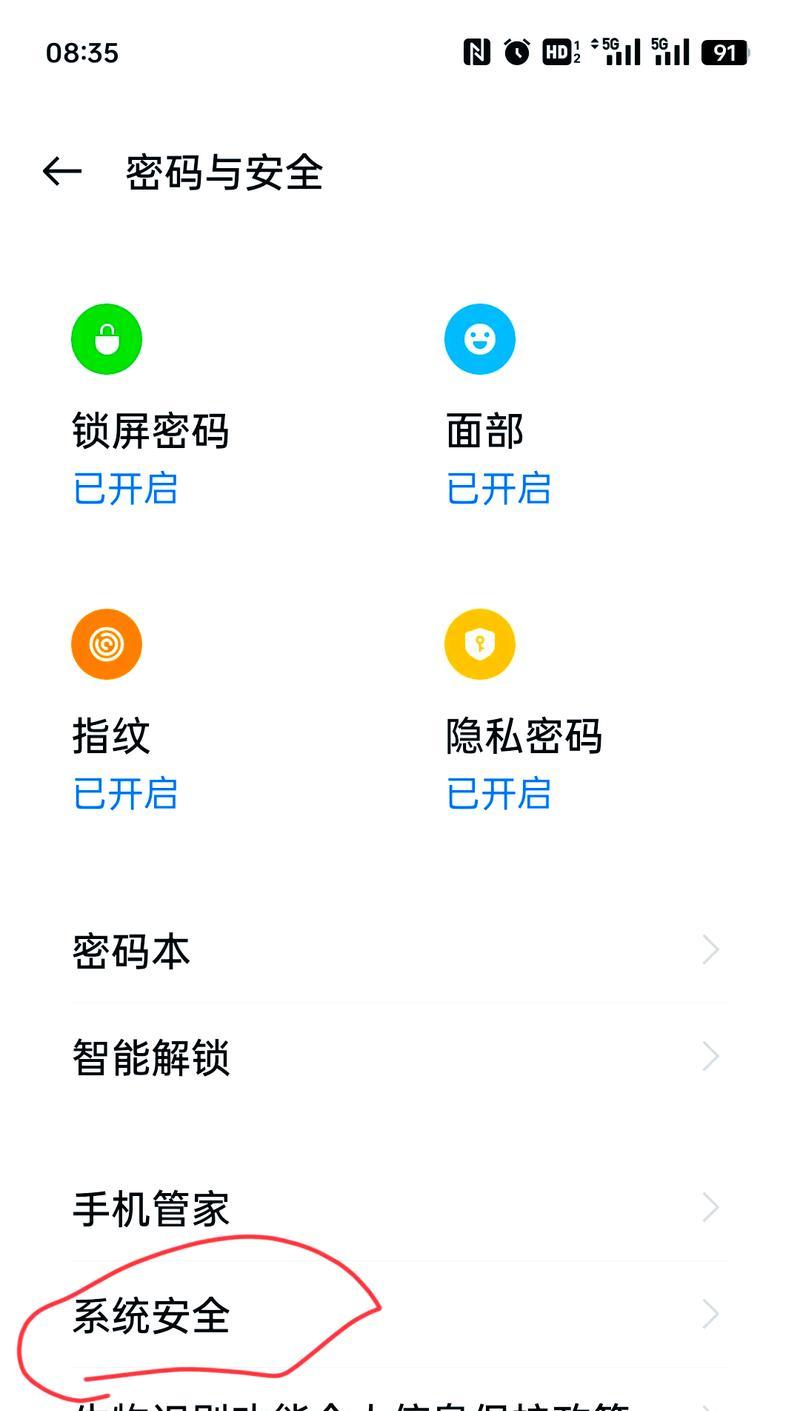The height and width of the screenshot is (1411, 800).
Task: Open 锁屏密码 settings
Action: (150, 405)
